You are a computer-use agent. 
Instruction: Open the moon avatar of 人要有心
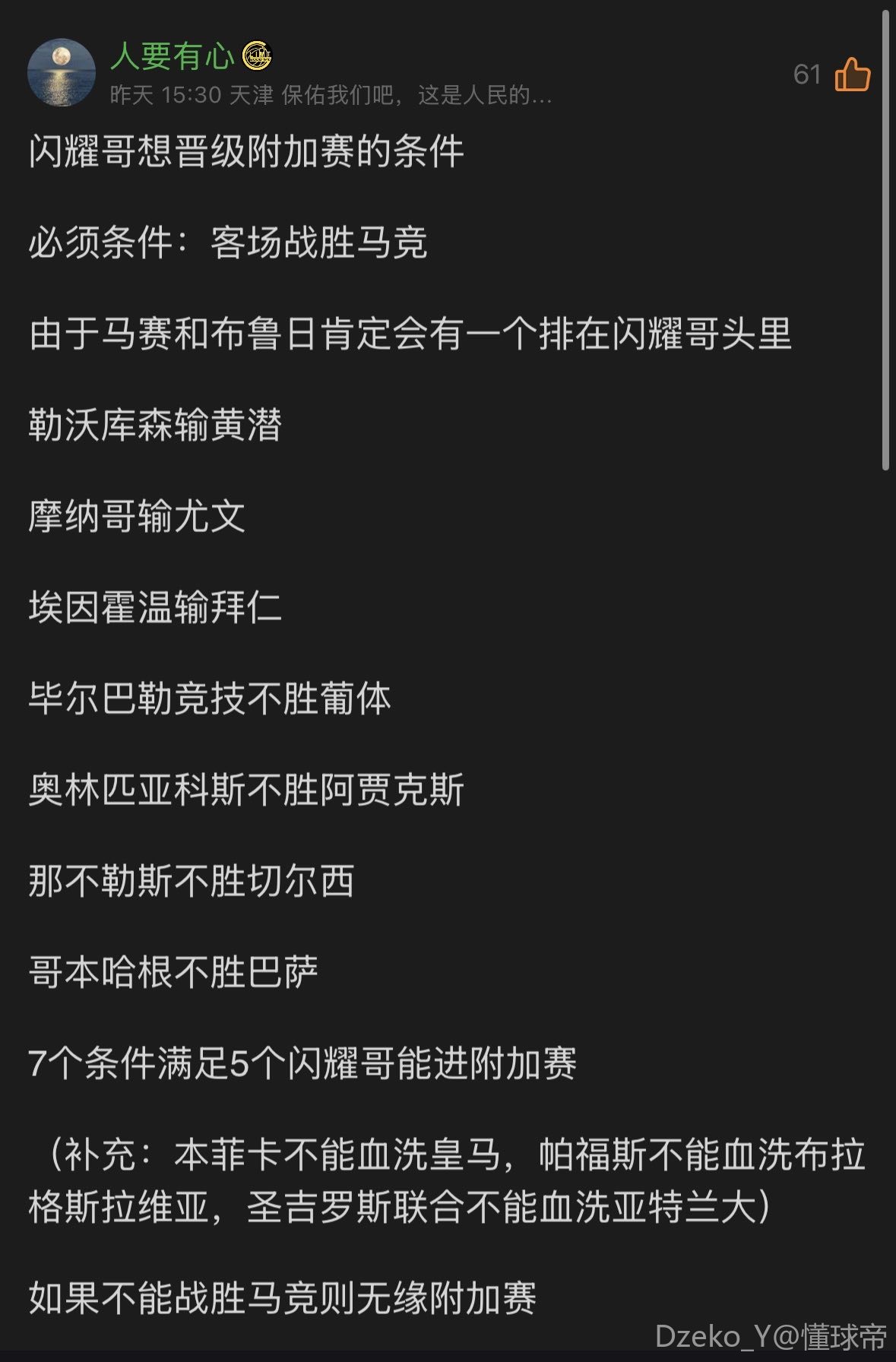click(x=62, y=72)
